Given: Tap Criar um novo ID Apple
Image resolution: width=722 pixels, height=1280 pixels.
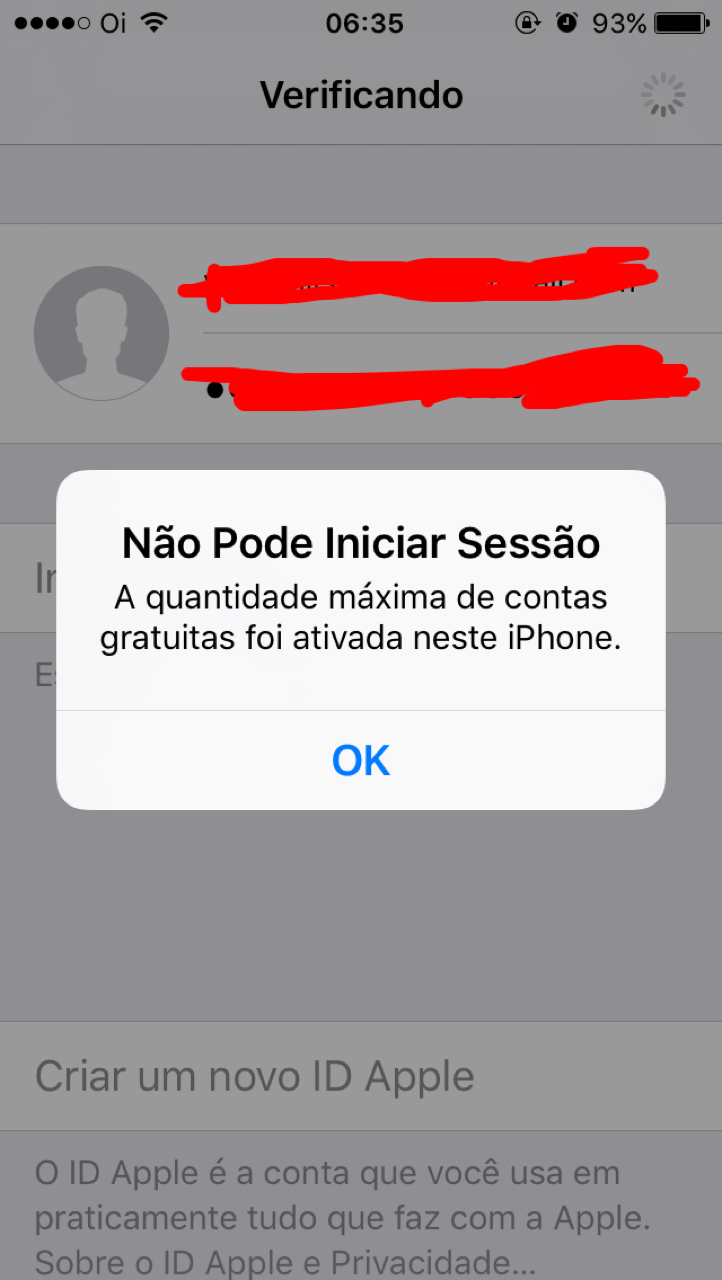Looking at the screenshot, I should [255, 1077].
